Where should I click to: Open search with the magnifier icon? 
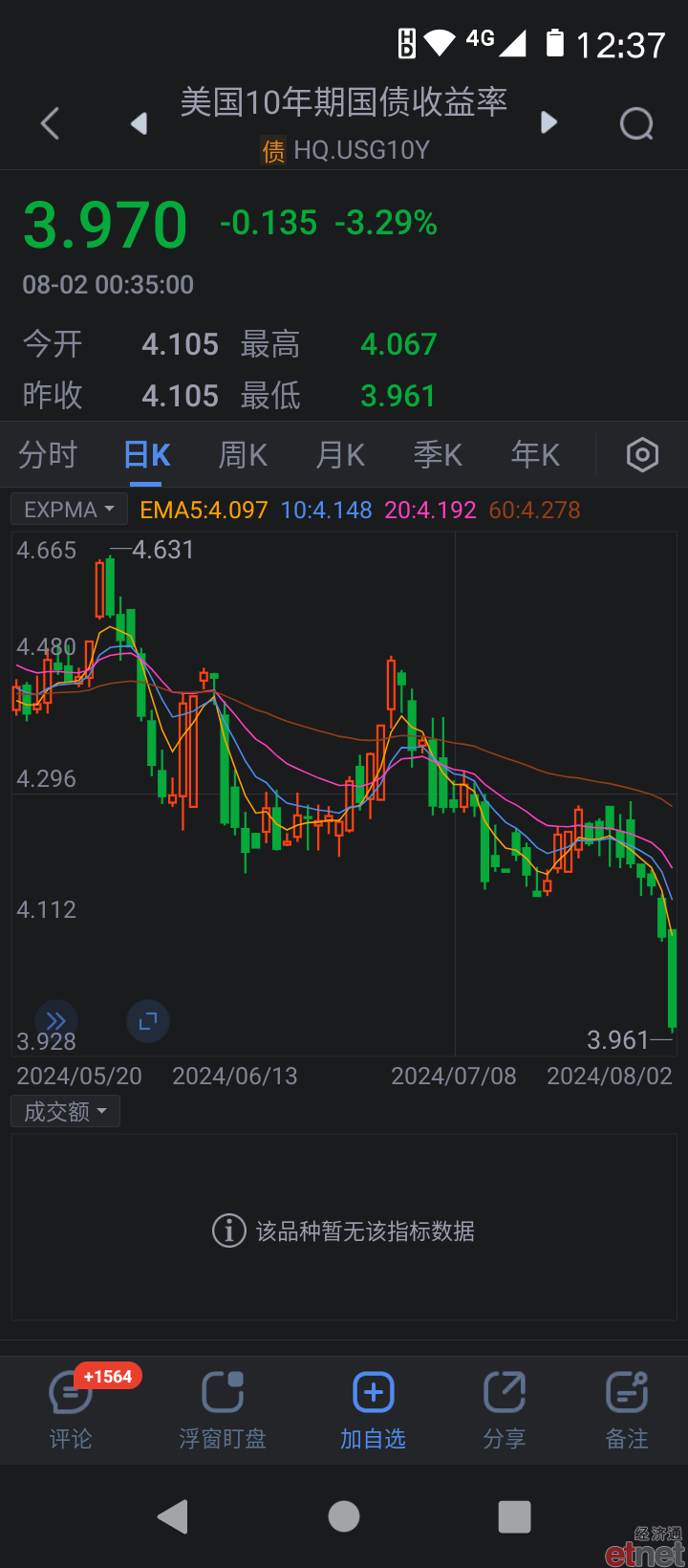[636, 123]
